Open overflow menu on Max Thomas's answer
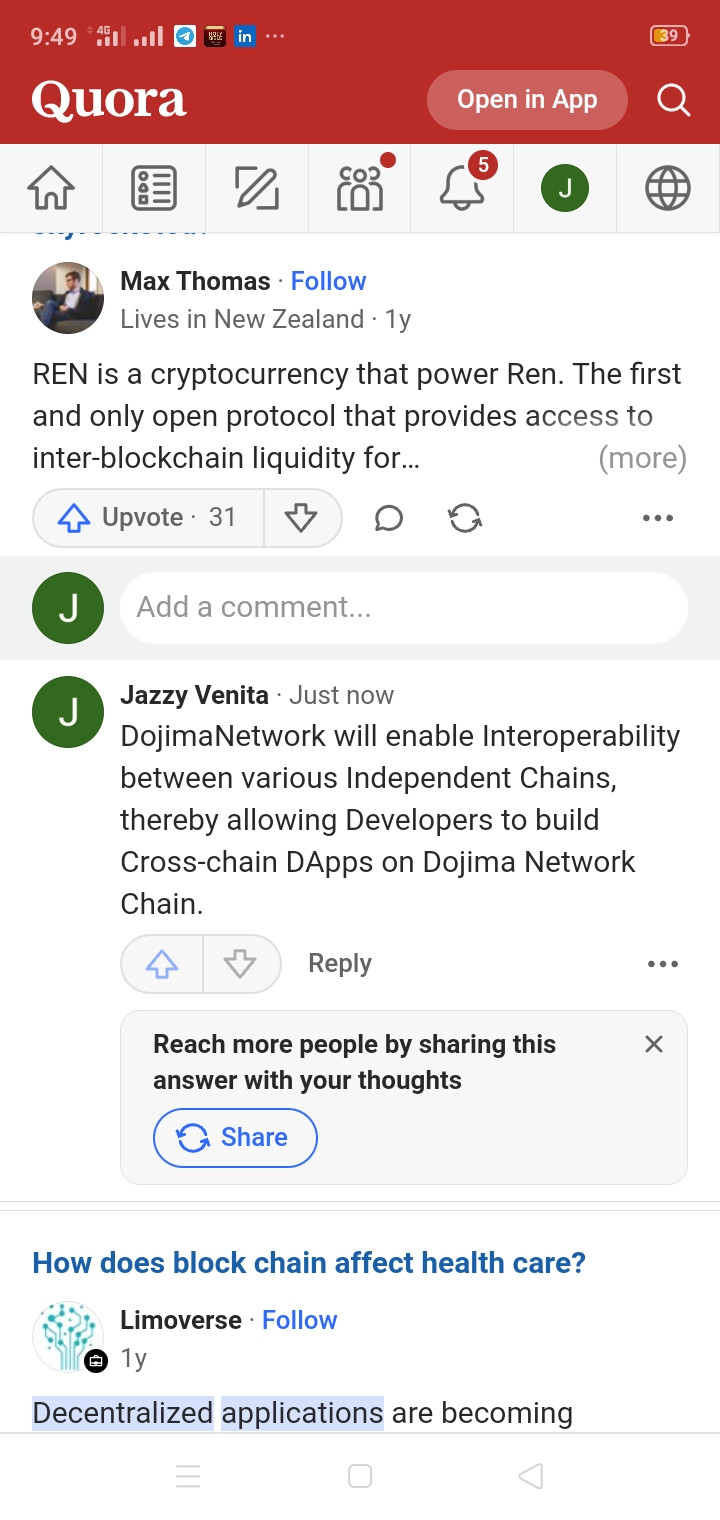Viewport: 720px width, 1520px height. click(x=658, y=518)
